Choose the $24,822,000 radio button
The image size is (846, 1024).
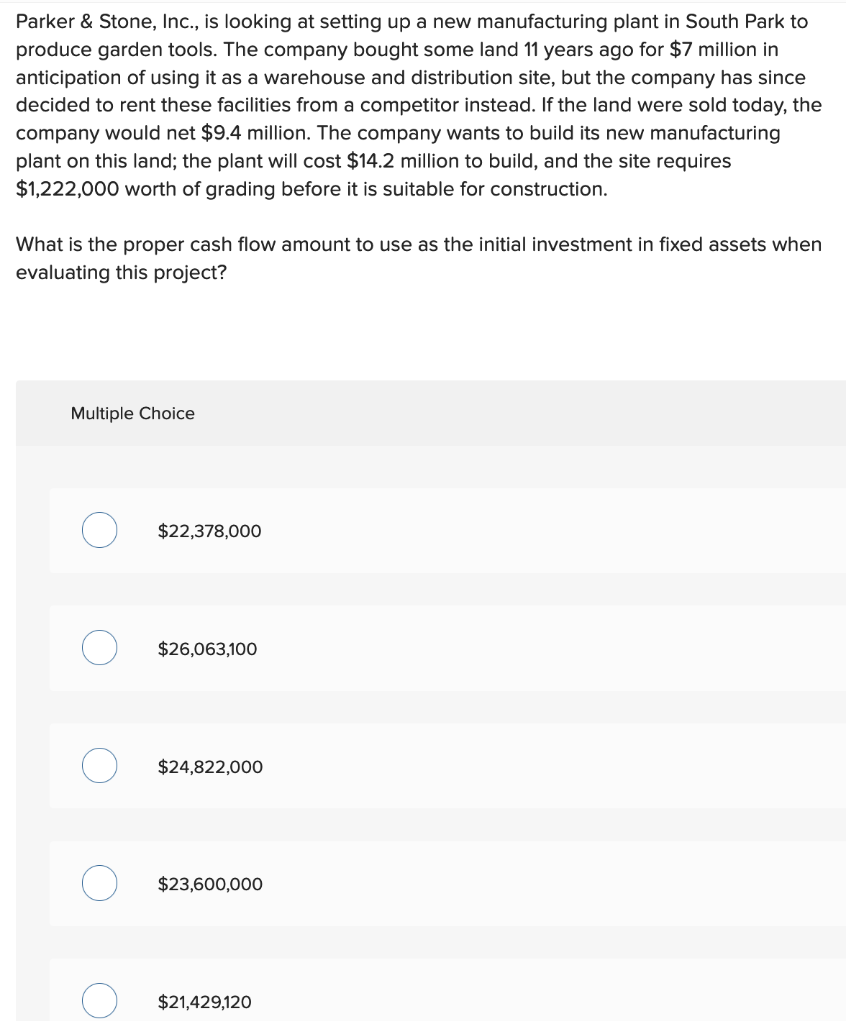tap(99, 766)
